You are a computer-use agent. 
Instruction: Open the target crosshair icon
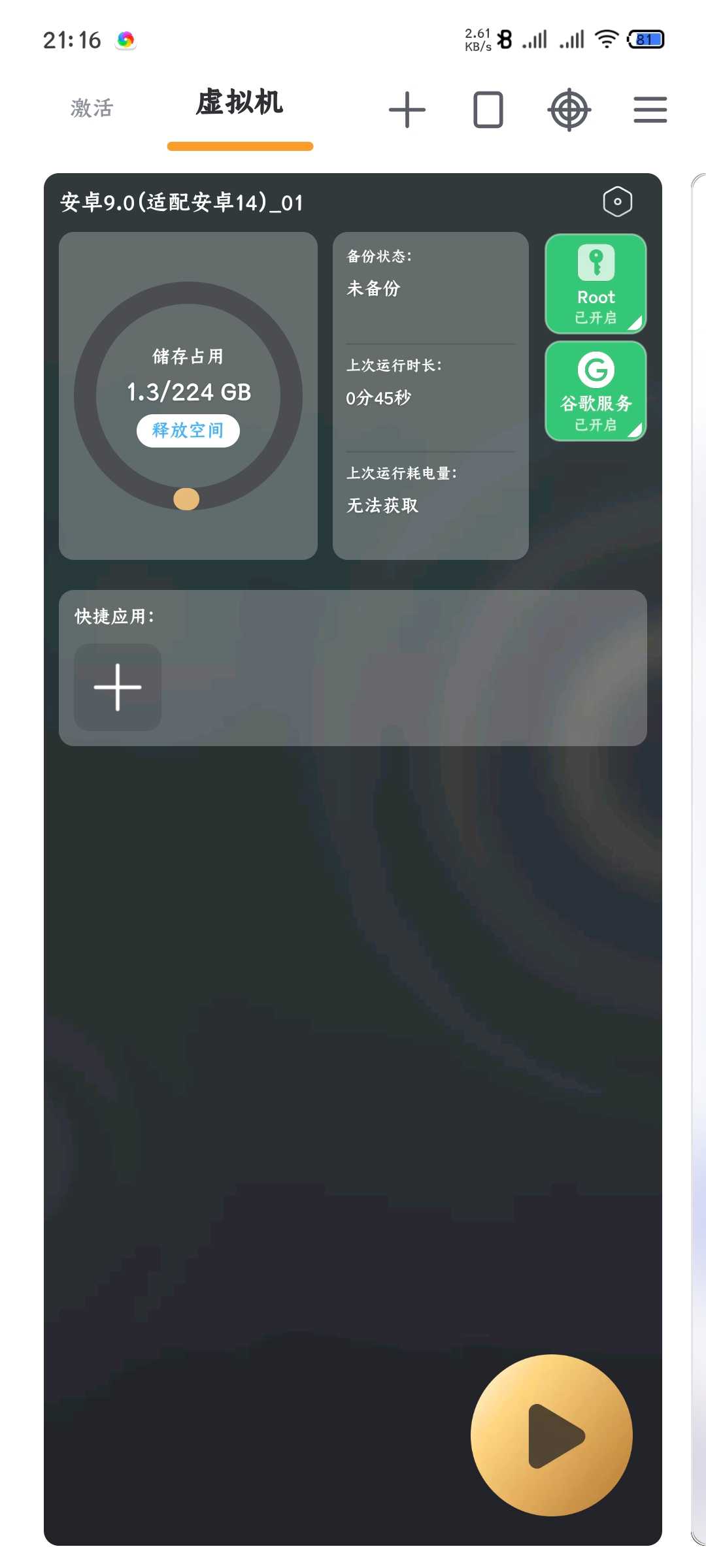click(569, 110)
